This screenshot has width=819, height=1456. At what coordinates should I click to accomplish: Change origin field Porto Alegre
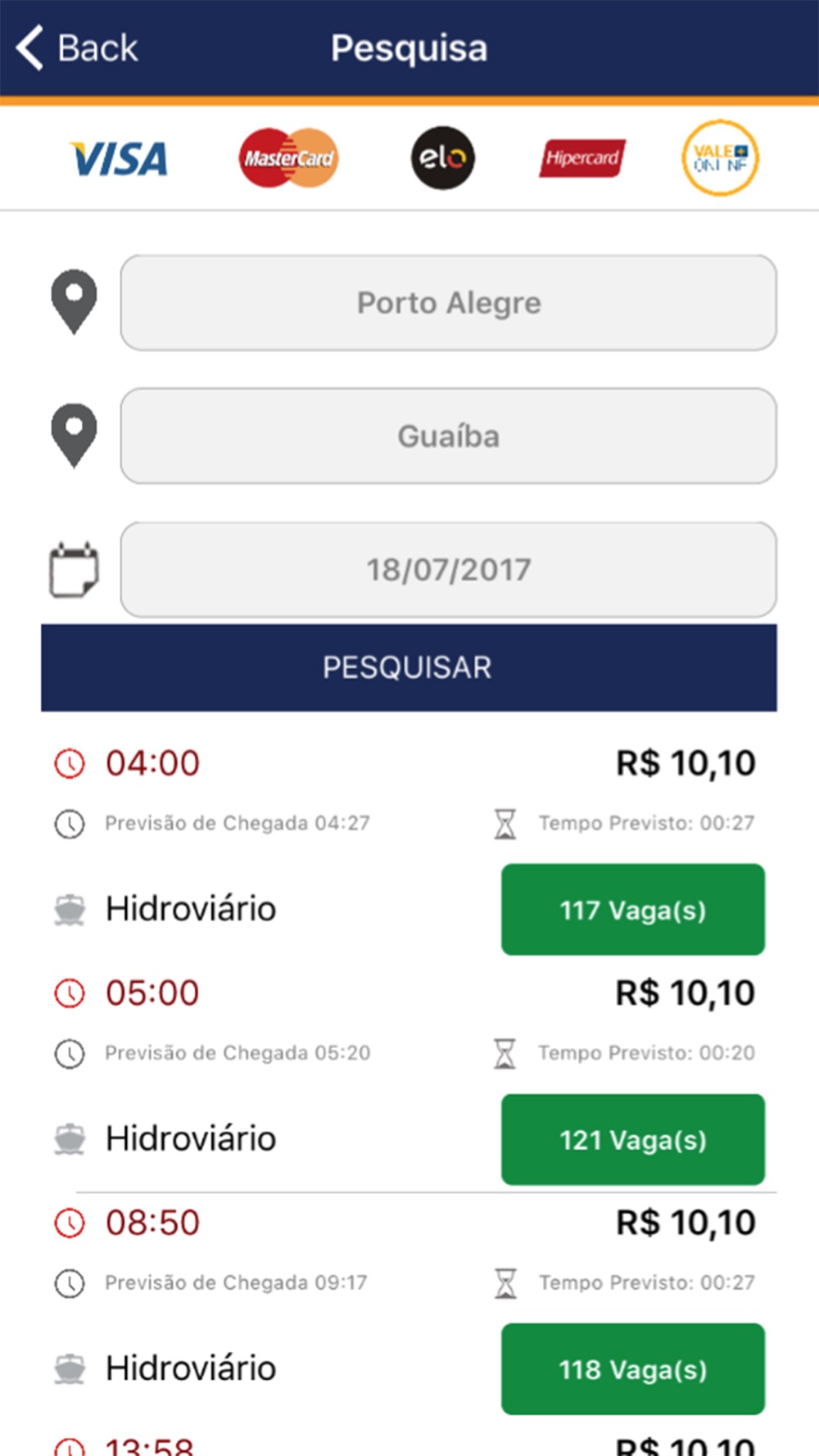tap(448, 303)
